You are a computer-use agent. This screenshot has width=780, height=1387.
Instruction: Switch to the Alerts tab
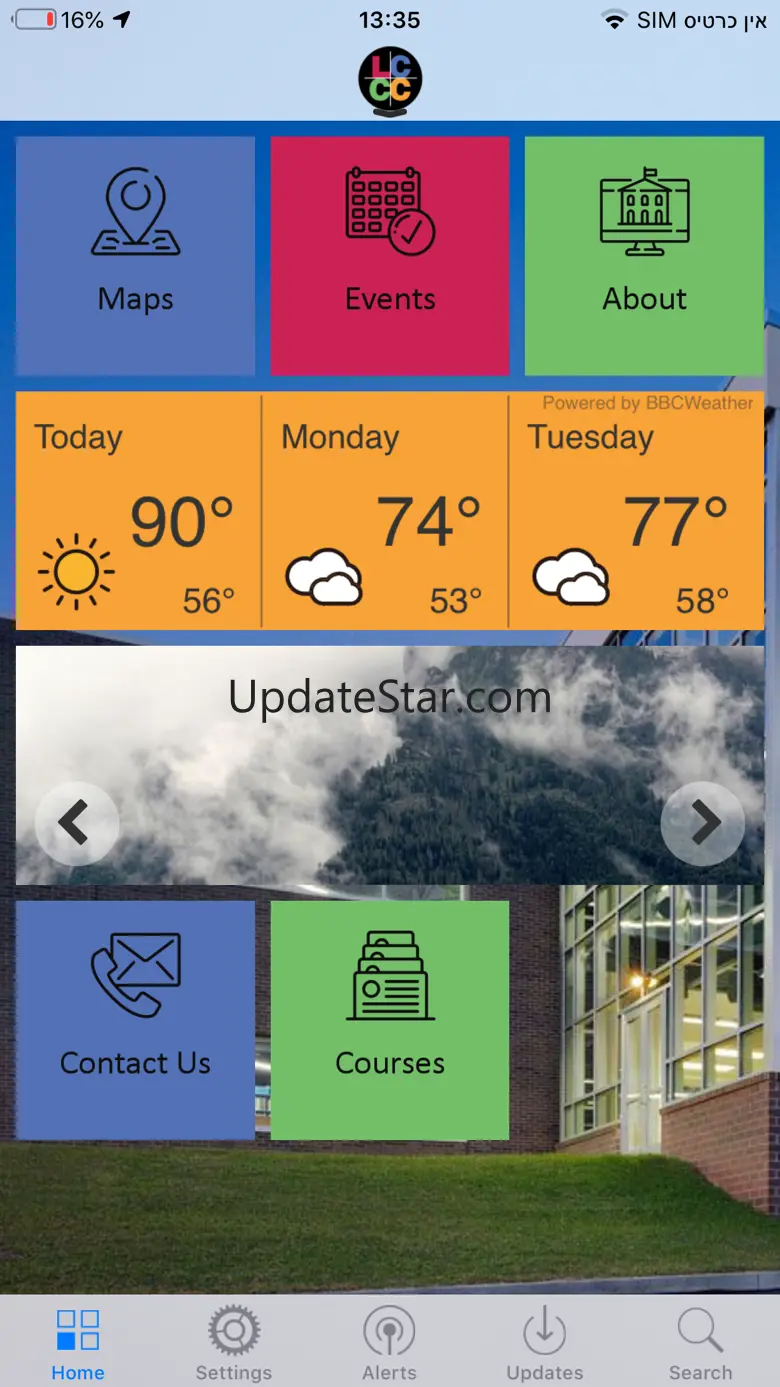point(390,1343)
